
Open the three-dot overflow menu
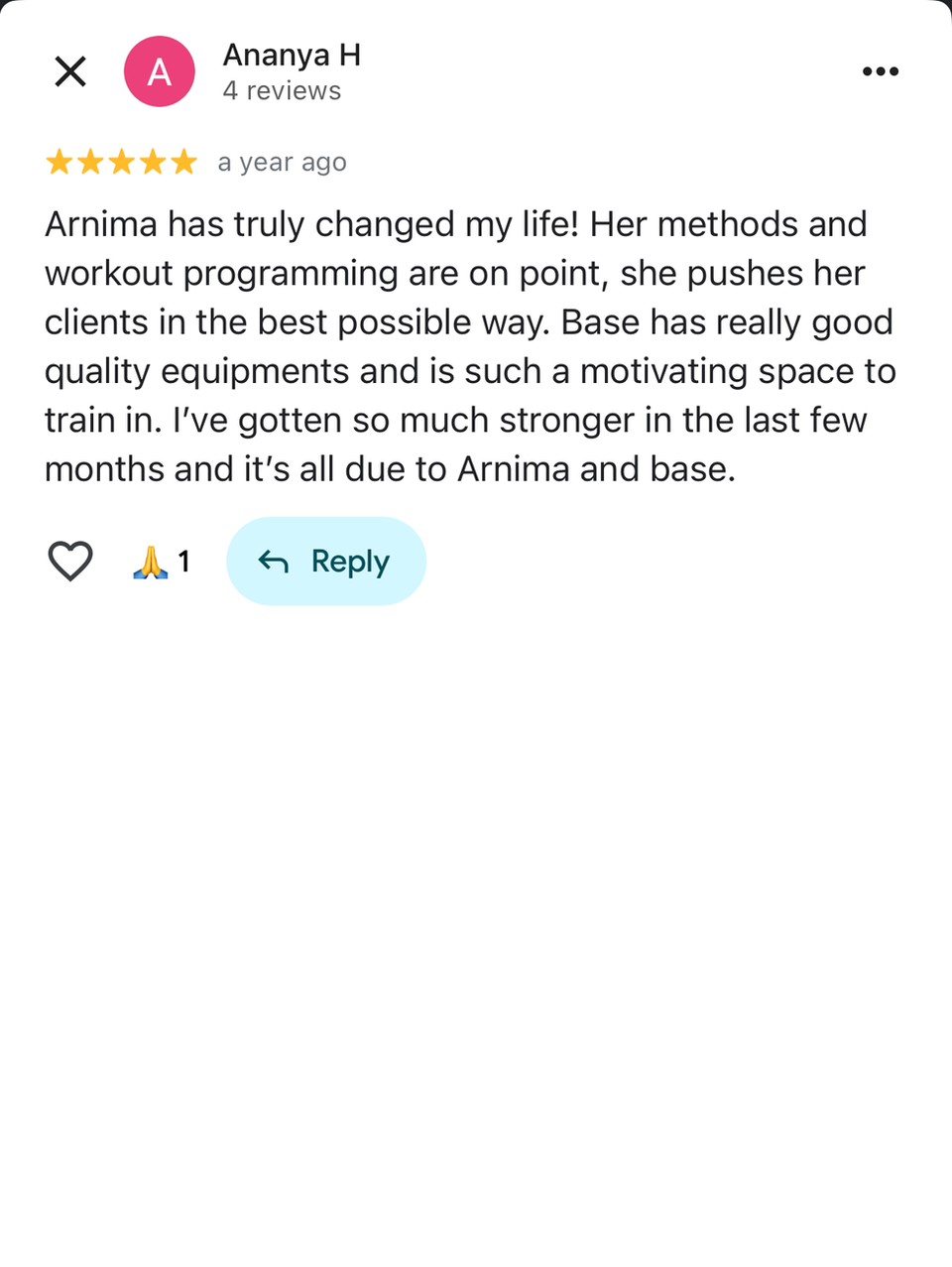(880, 71)
